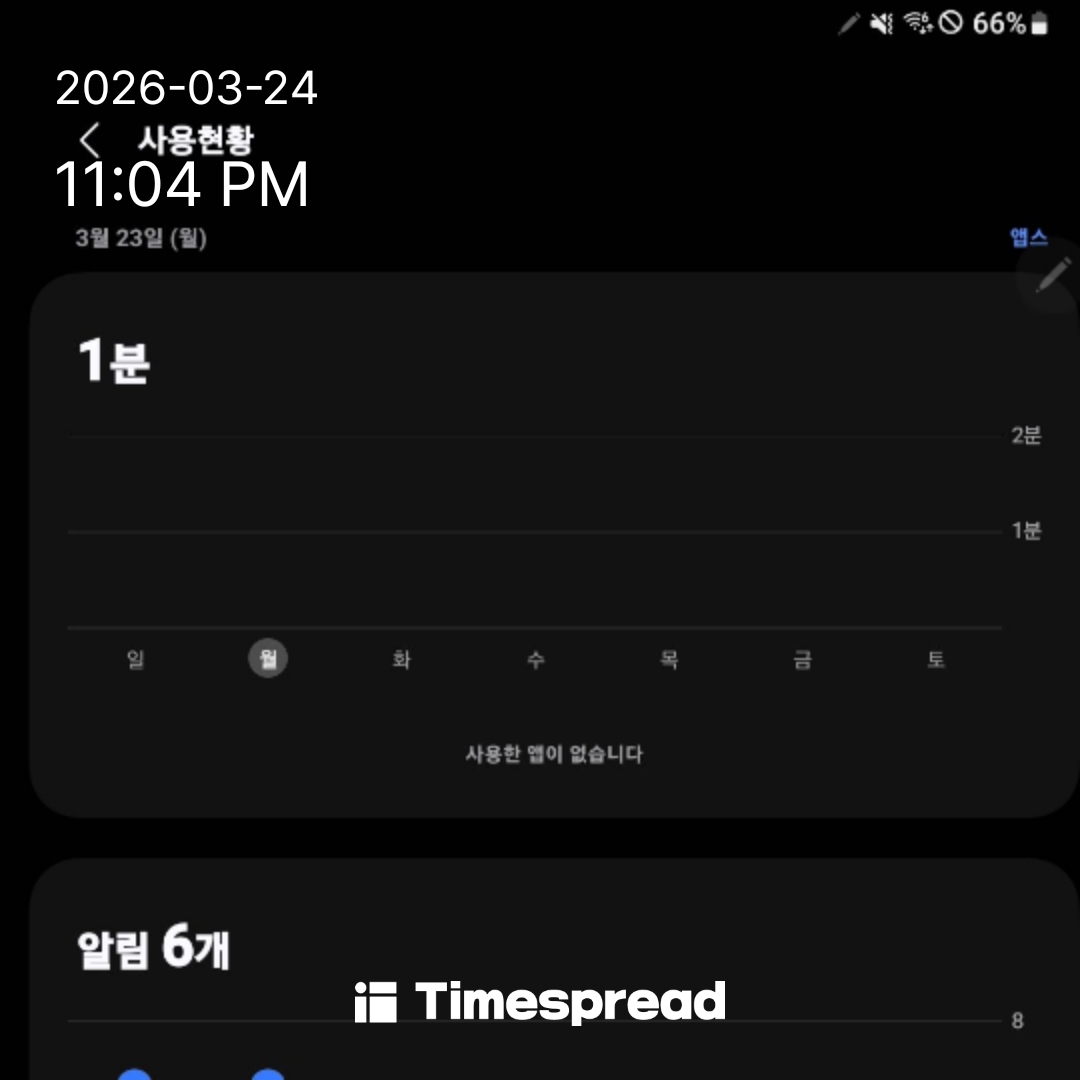Select 월 (Monday) in the chart

coord(268,659)
